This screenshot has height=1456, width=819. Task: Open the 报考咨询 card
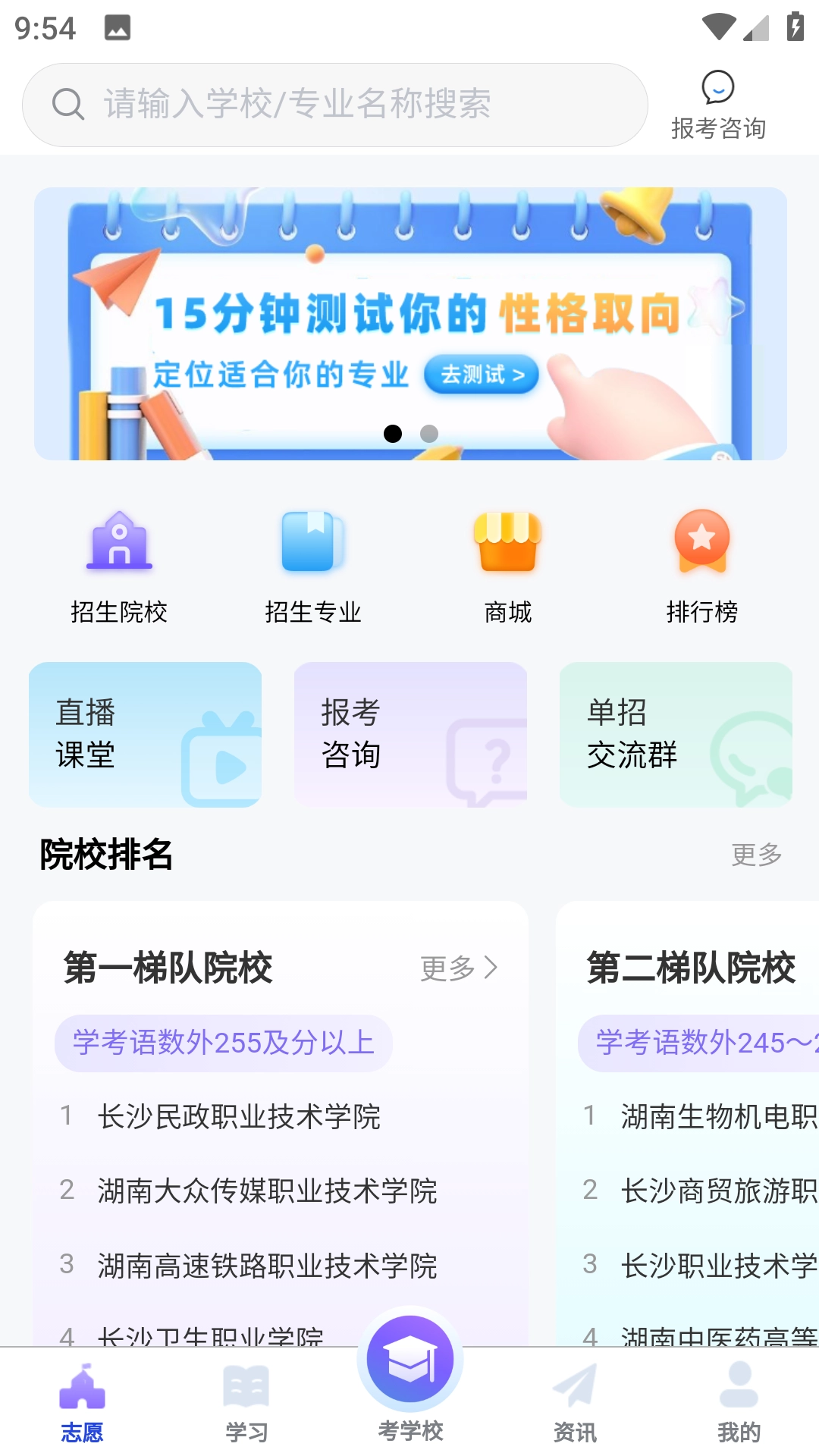tap(410, 734)
